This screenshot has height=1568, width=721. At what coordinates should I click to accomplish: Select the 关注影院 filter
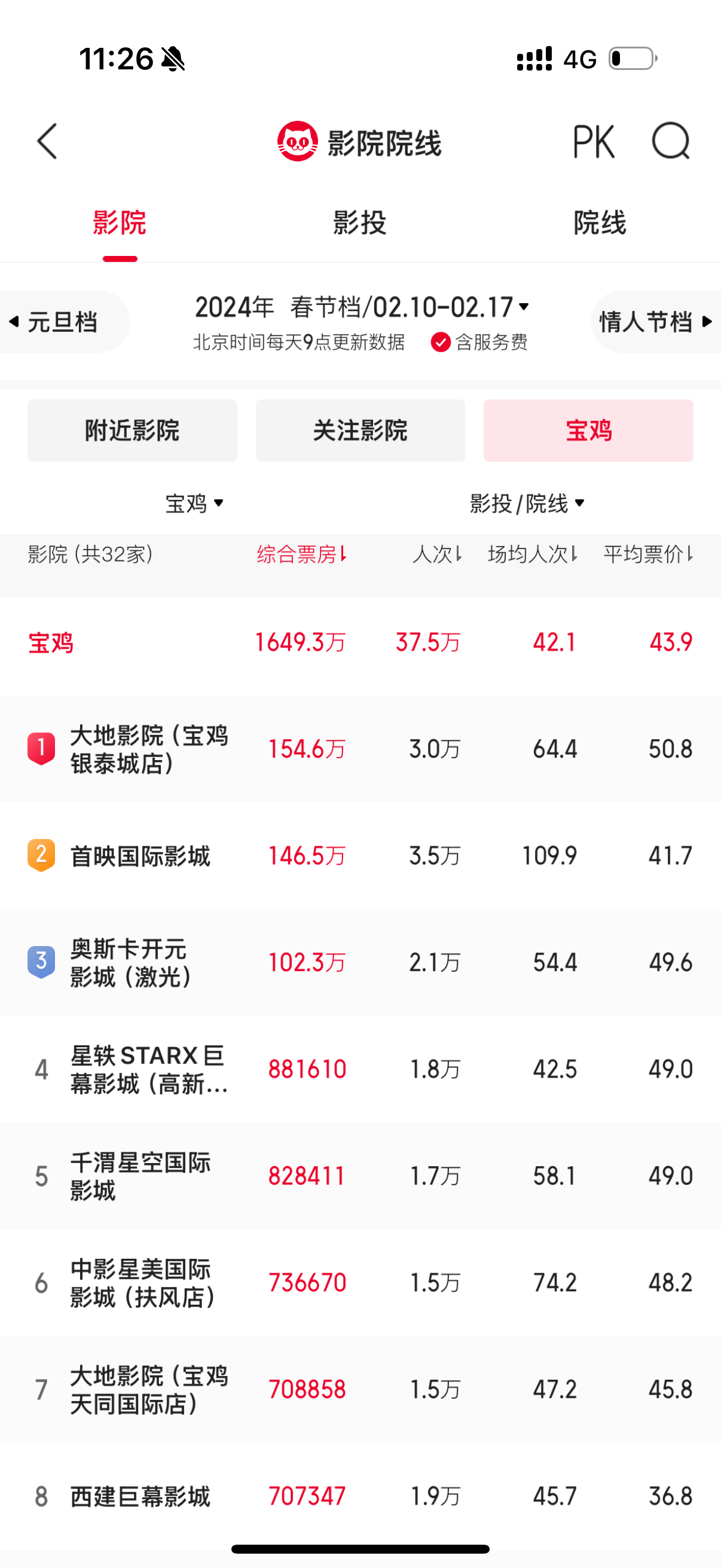click(360, 431)
